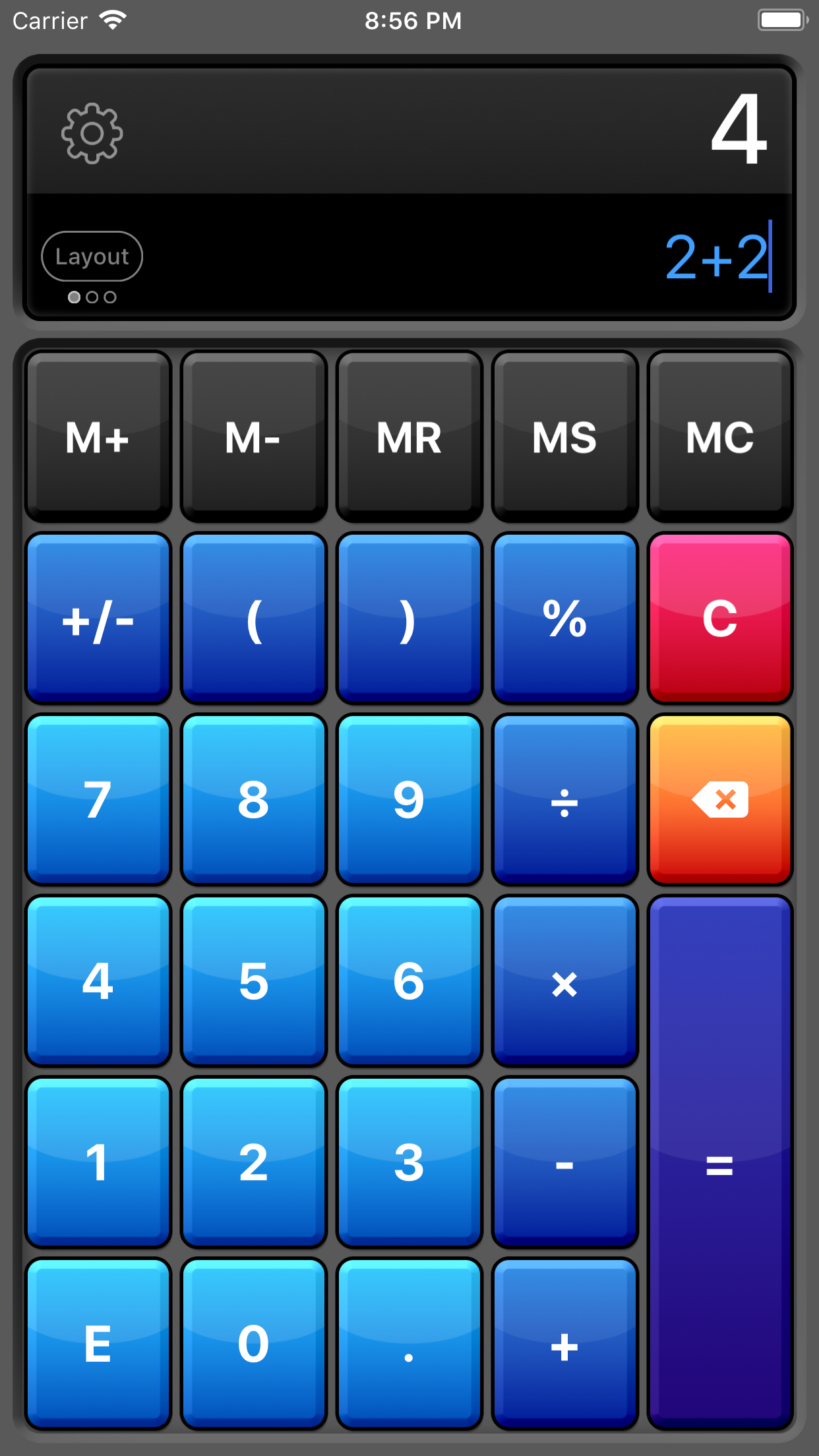Tap the percent key
This screenshot has height=1456, width=819.
[x=564, y=619]
